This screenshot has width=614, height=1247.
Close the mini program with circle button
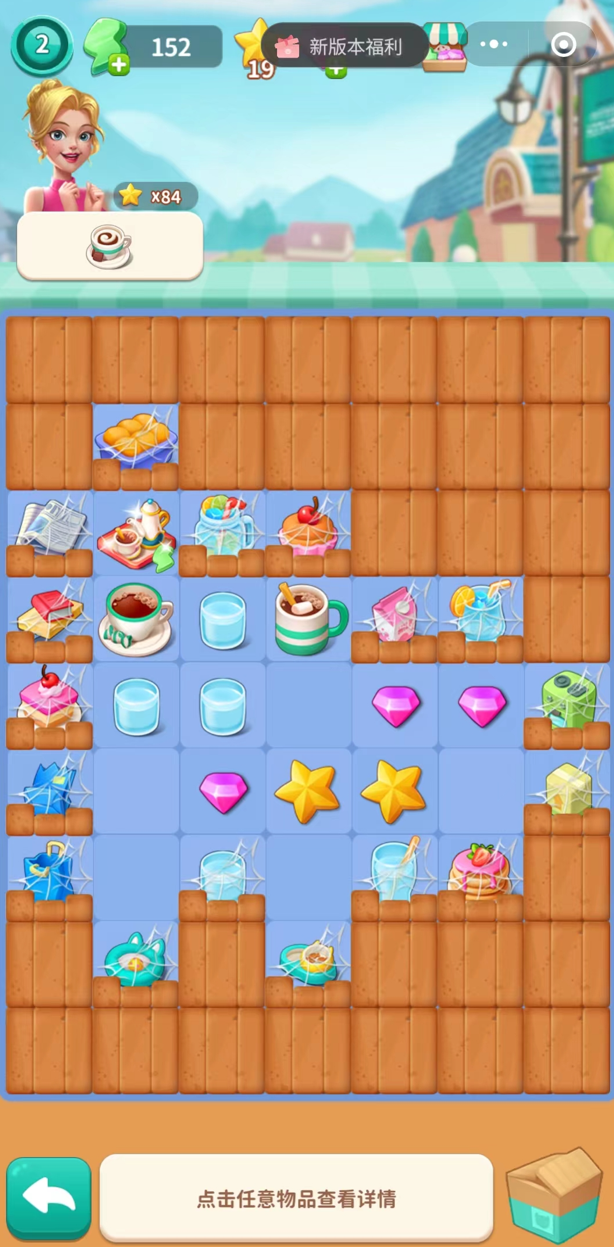[x=564, y=45]
